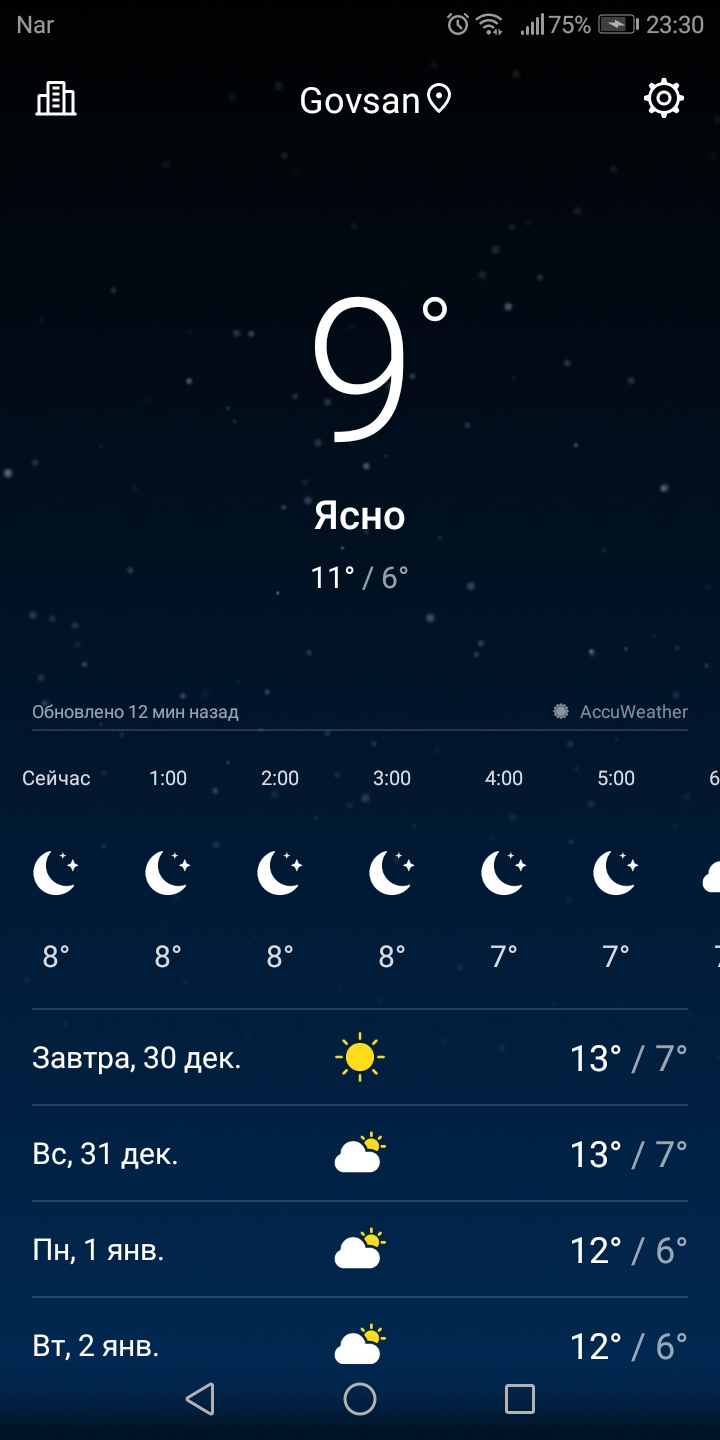720x1440 pixels.
Task: Open the AccuWeather attribution link
Action: point(630,711)
